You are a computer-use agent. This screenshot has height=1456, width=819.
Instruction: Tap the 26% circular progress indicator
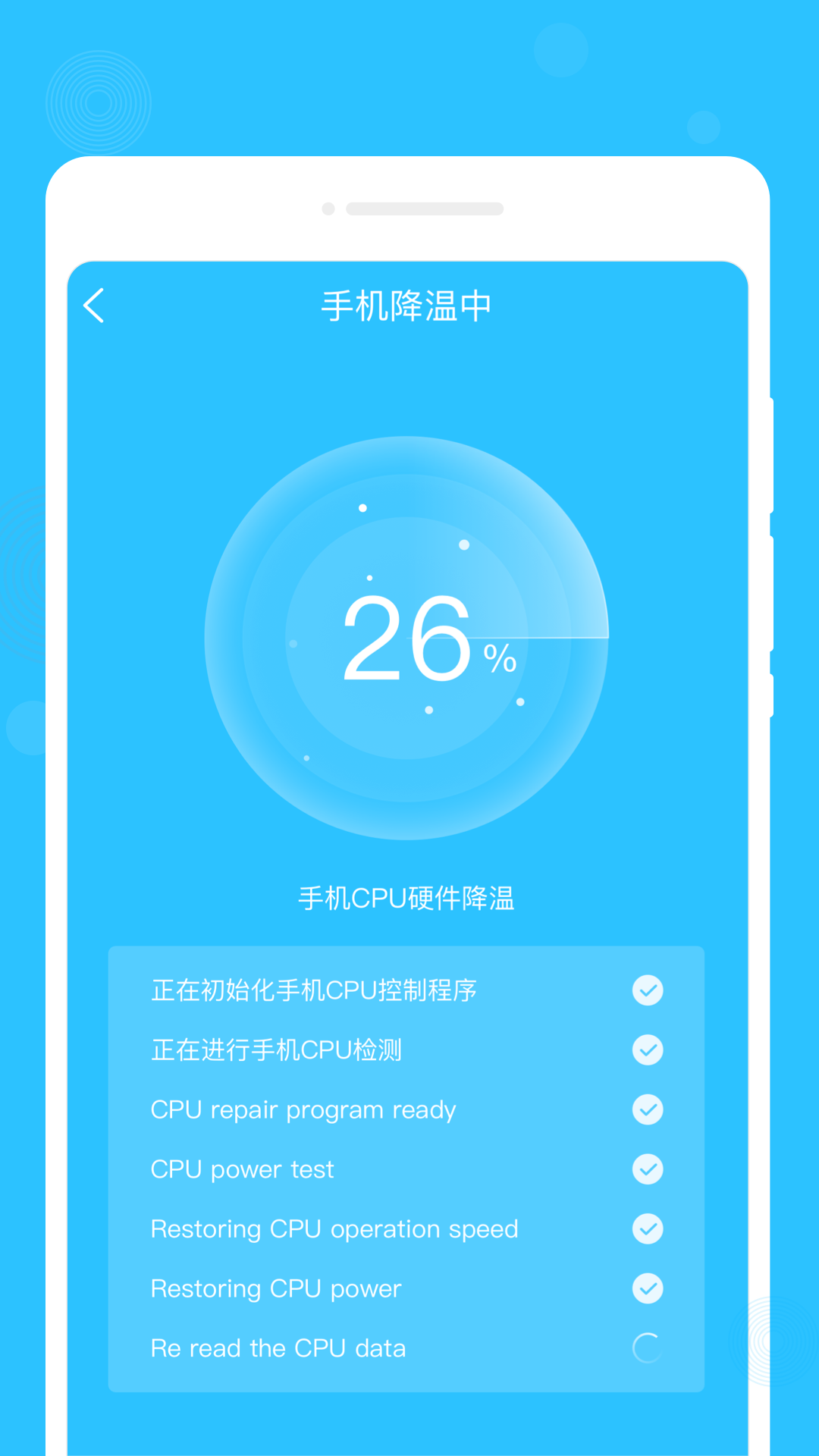[407, 641]
